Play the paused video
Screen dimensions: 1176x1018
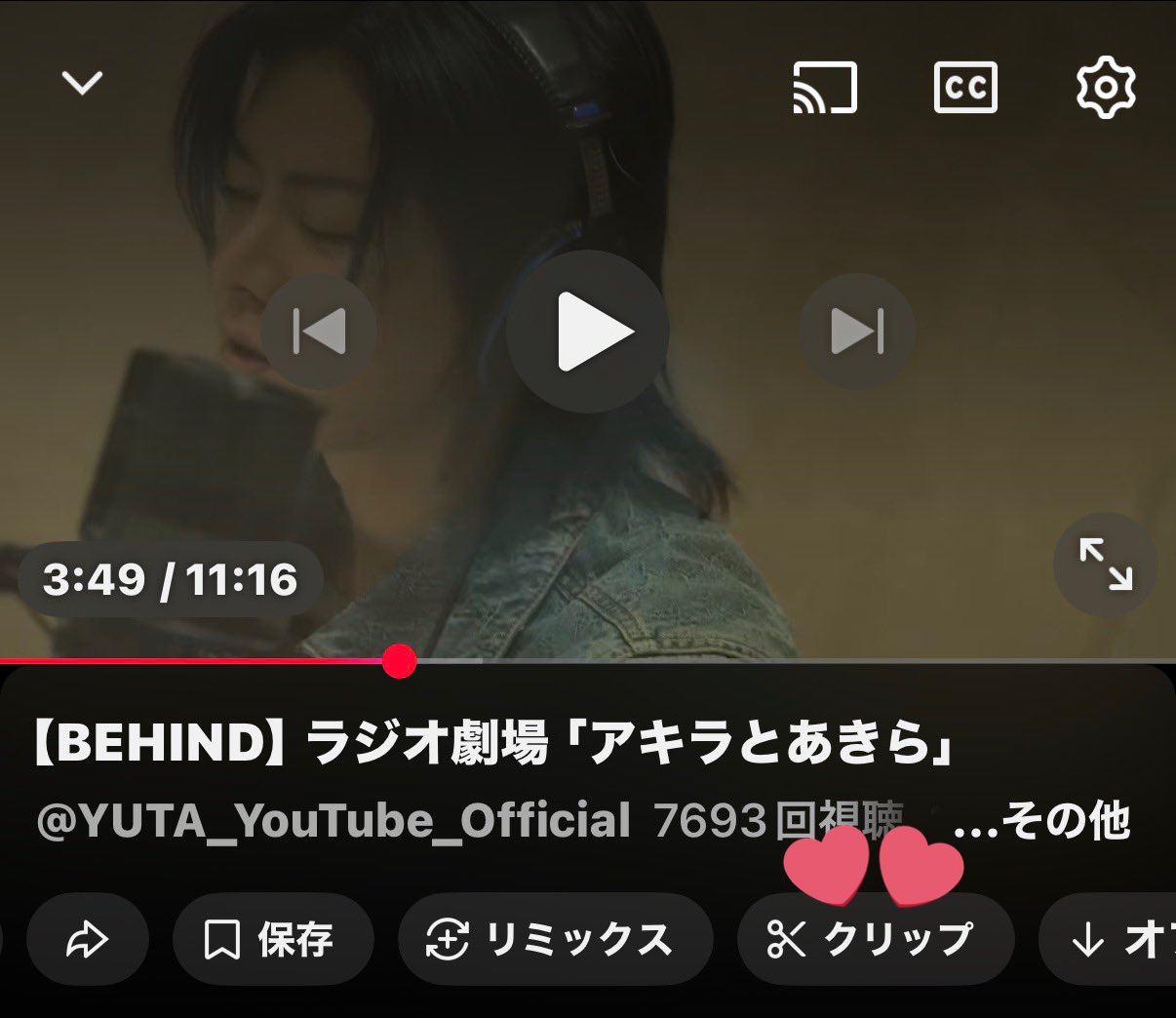tap(588, 332)
